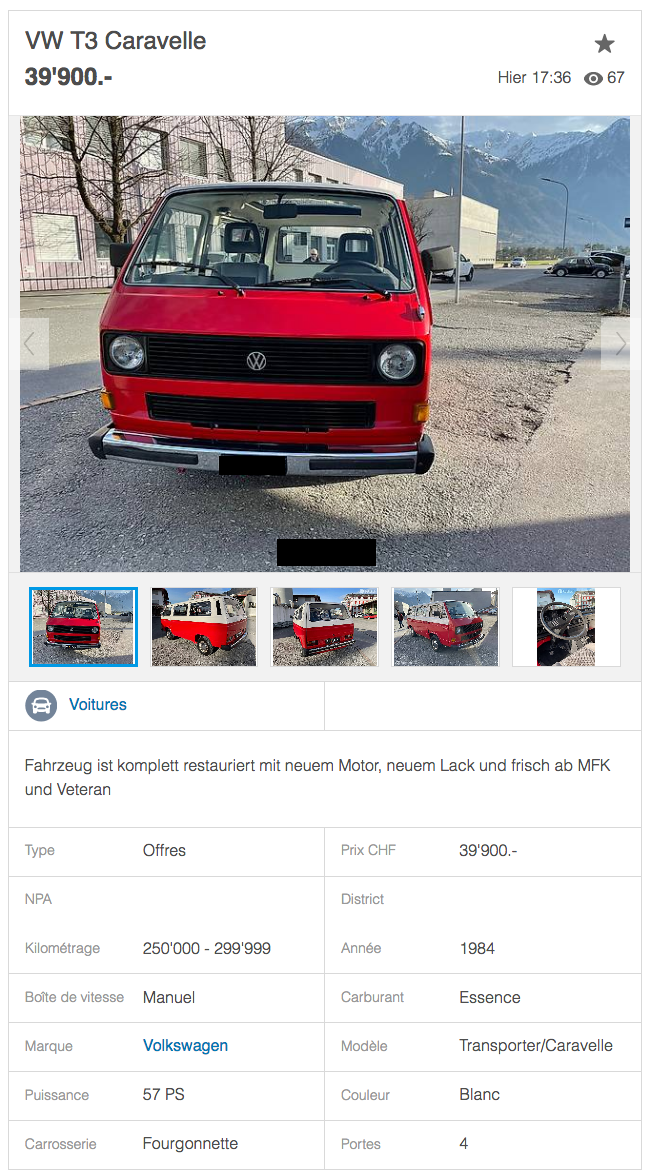
Task: Select the second thumbnail showing van side
Action: coord(204,627)
